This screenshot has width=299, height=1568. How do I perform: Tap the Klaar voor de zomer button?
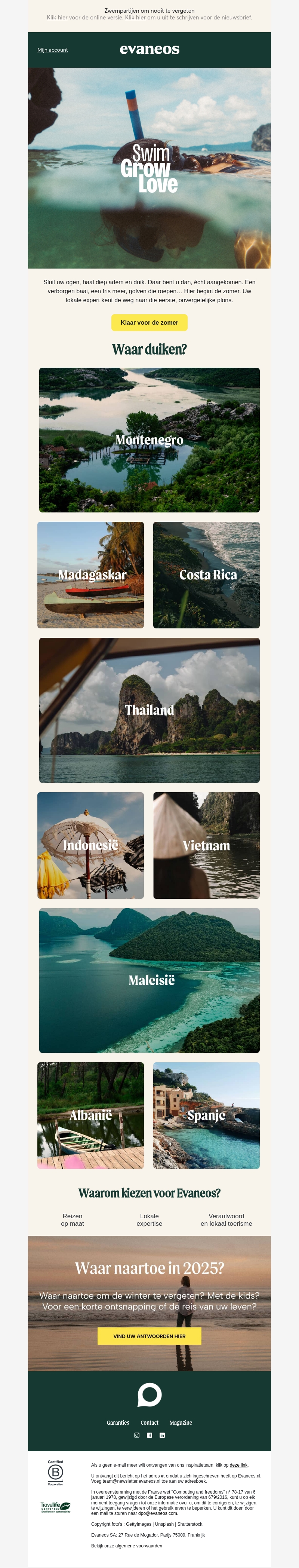pyautogui.click(x=149, y=322)
